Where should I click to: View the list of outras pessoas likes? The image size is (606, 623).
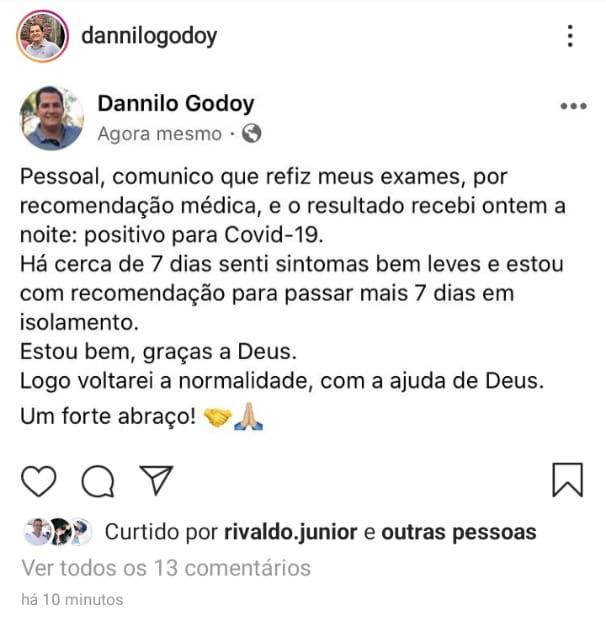point(458,532)
